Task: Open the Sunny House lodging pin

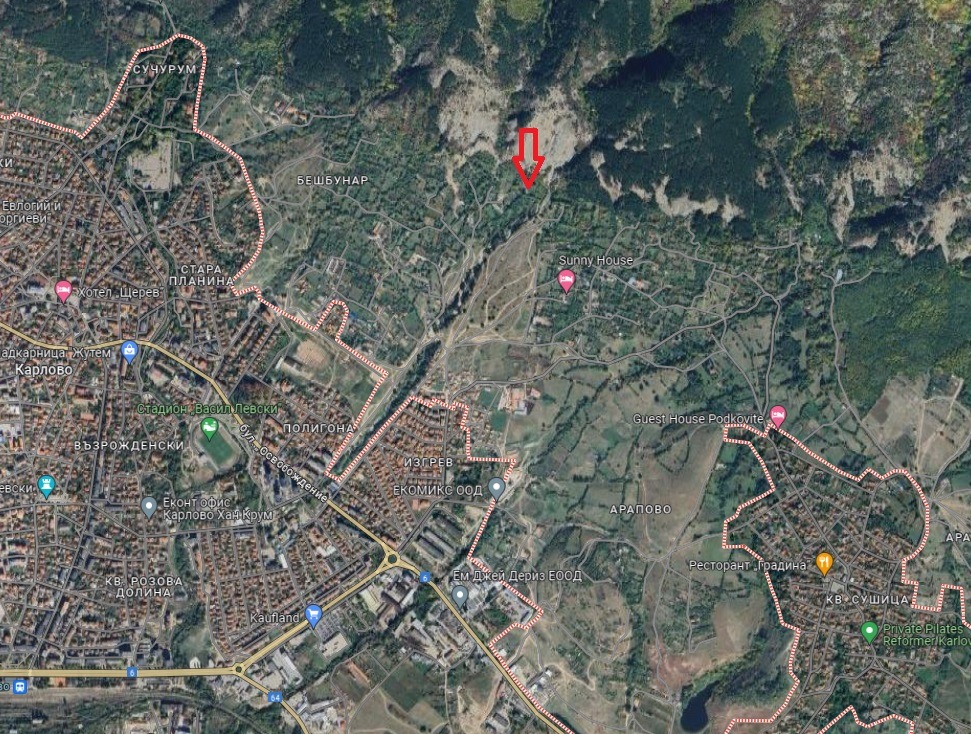Action: (566, 279)
